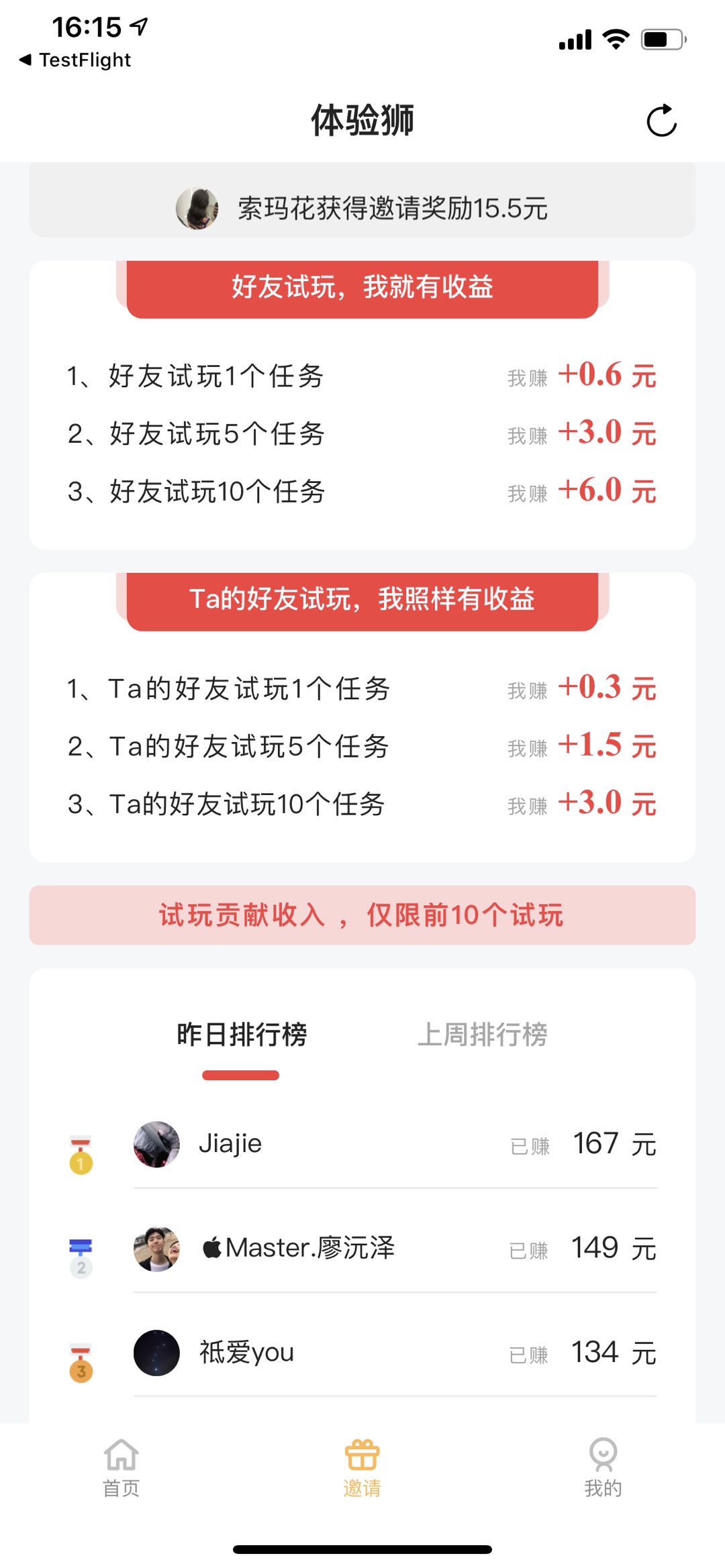This screenshot has height=1568, width=725.
Task: Return to TestFlight via the status bar link
Action: pyautogui.click(x=74, y=60)
